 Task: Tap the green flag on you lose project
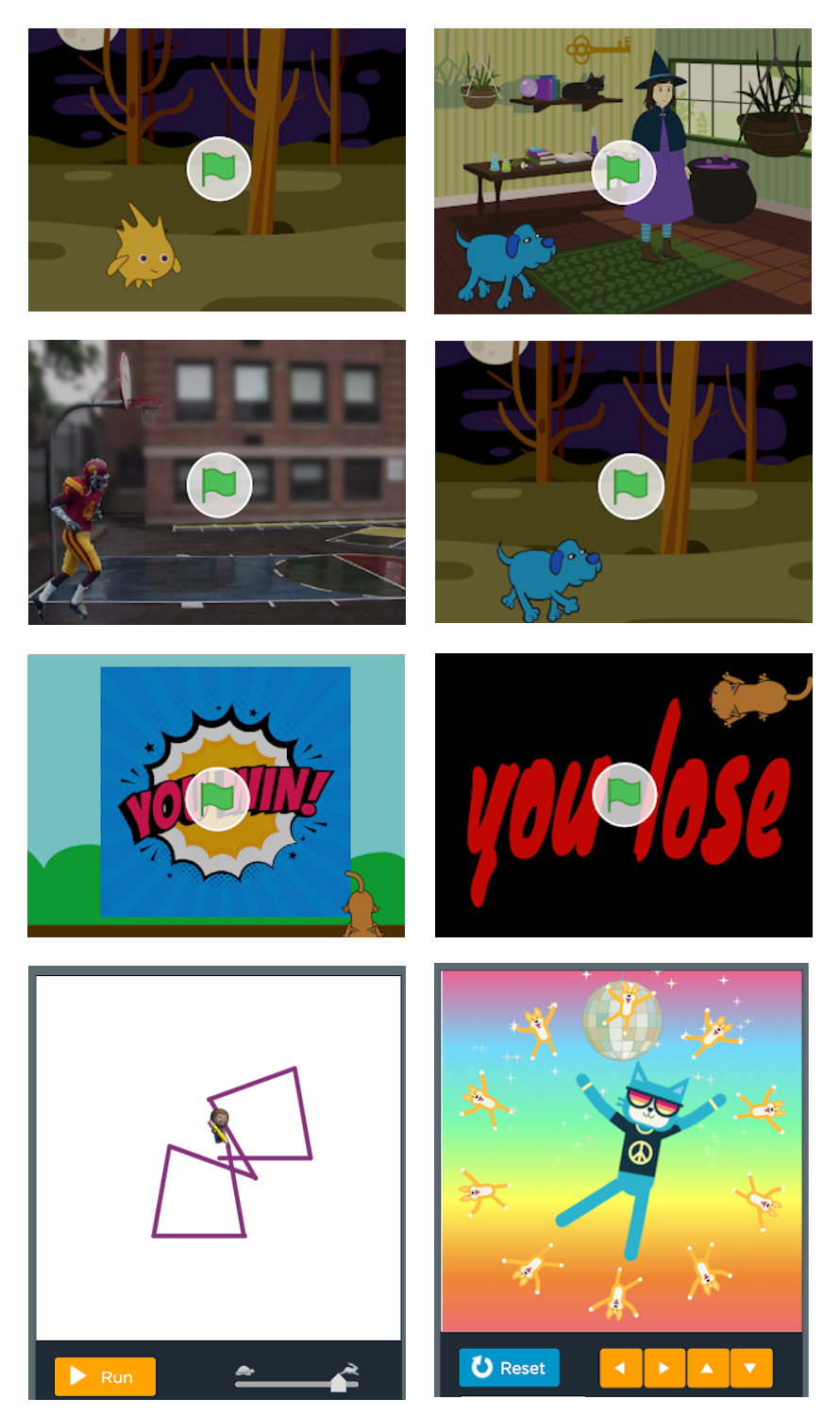tap(624, 794)
